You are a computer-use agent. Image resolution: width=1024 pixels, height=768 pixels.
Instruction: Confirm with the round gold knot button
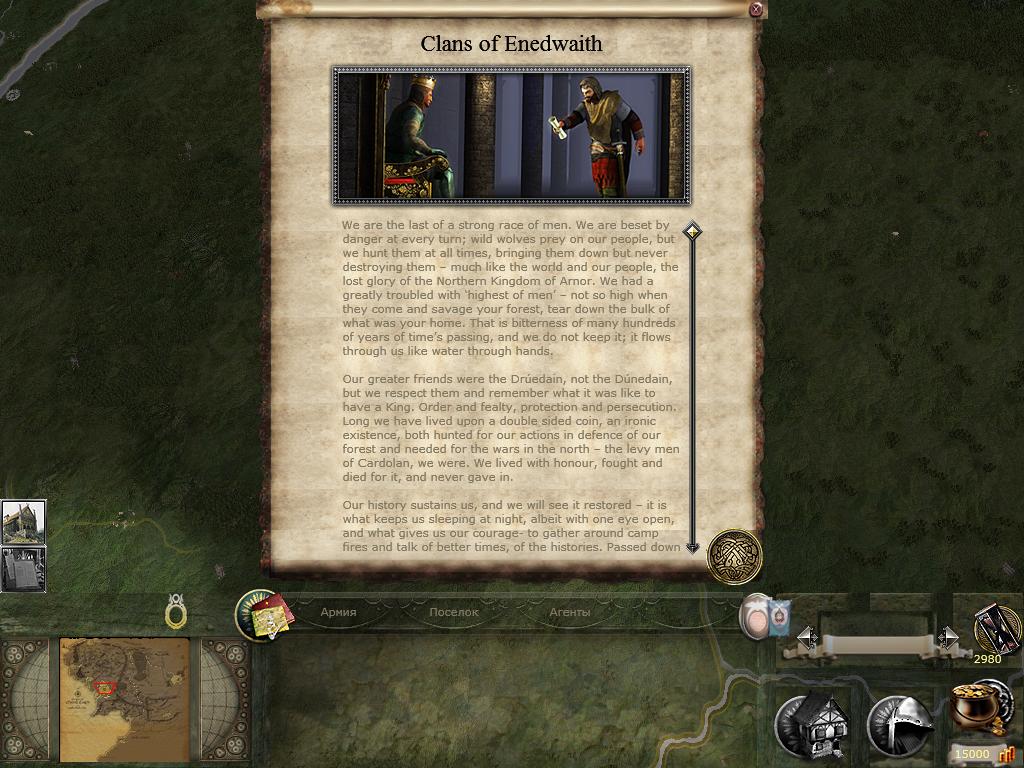click(x=735, y=557)
